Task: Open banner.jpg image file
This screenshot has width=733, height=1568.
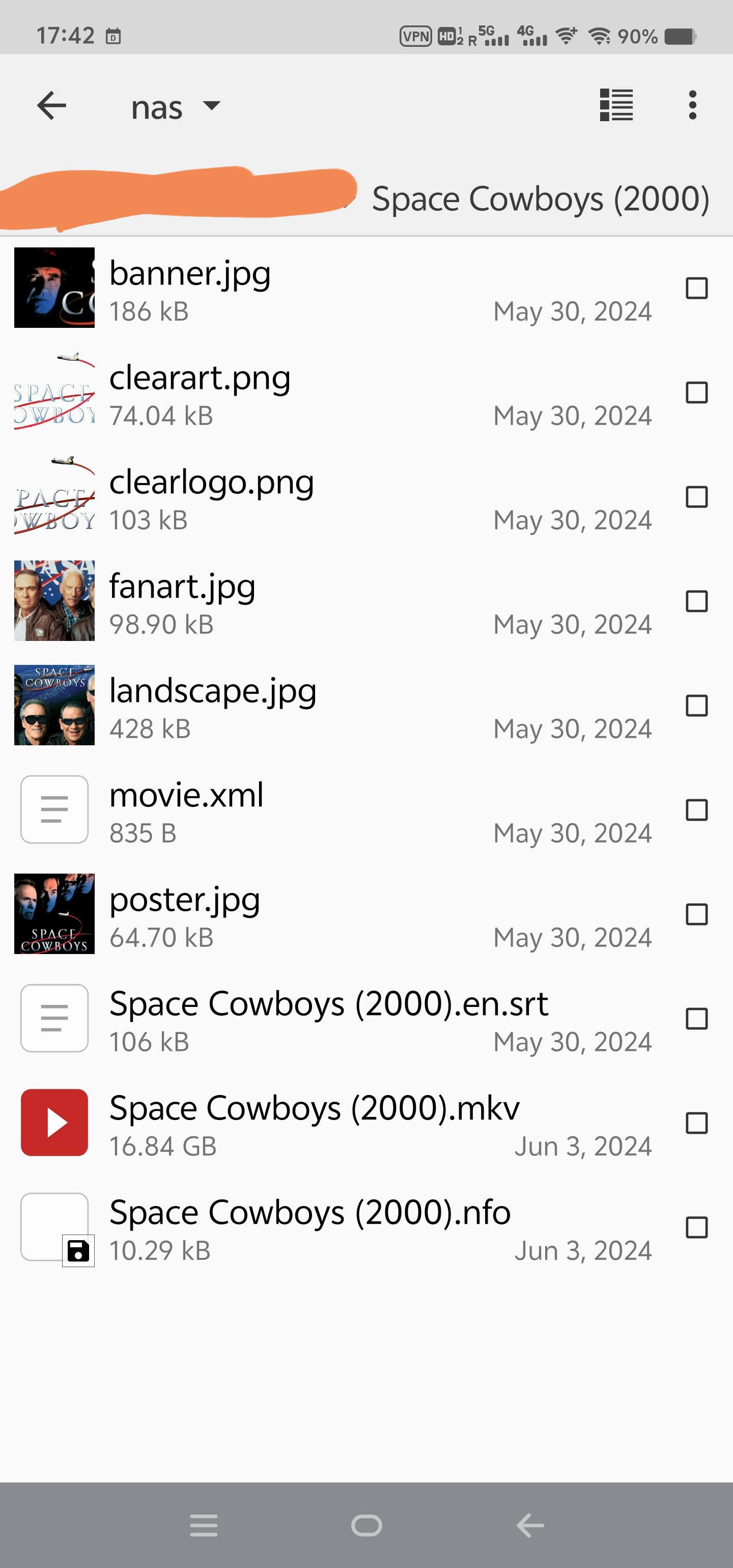Action: pyautogui.click(x=189, y=274)
